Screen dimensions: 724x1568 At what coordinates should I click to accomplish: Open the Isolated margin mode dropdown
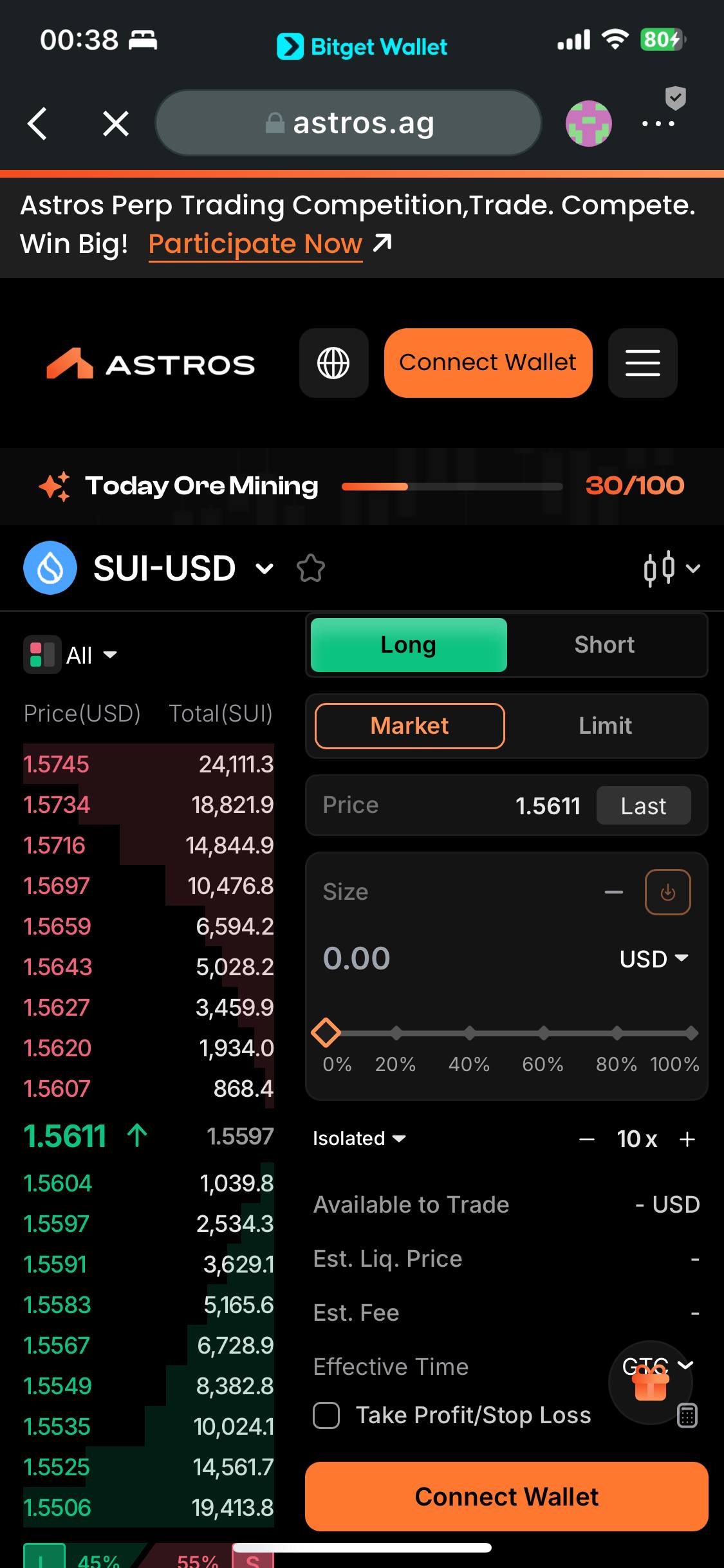click(359, 1139)
